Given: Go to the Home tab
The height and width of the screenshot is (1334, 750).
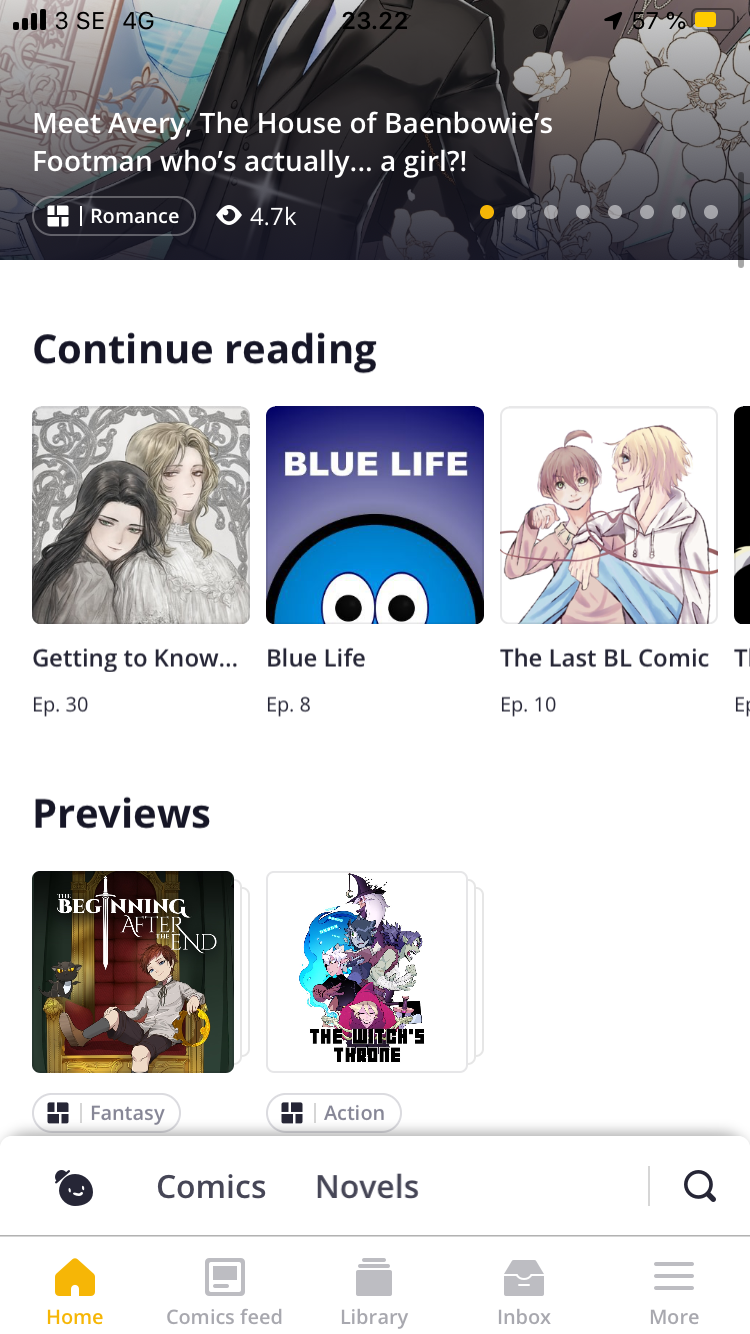Looking at the screenshot, I should click(x=75, y=1291).
